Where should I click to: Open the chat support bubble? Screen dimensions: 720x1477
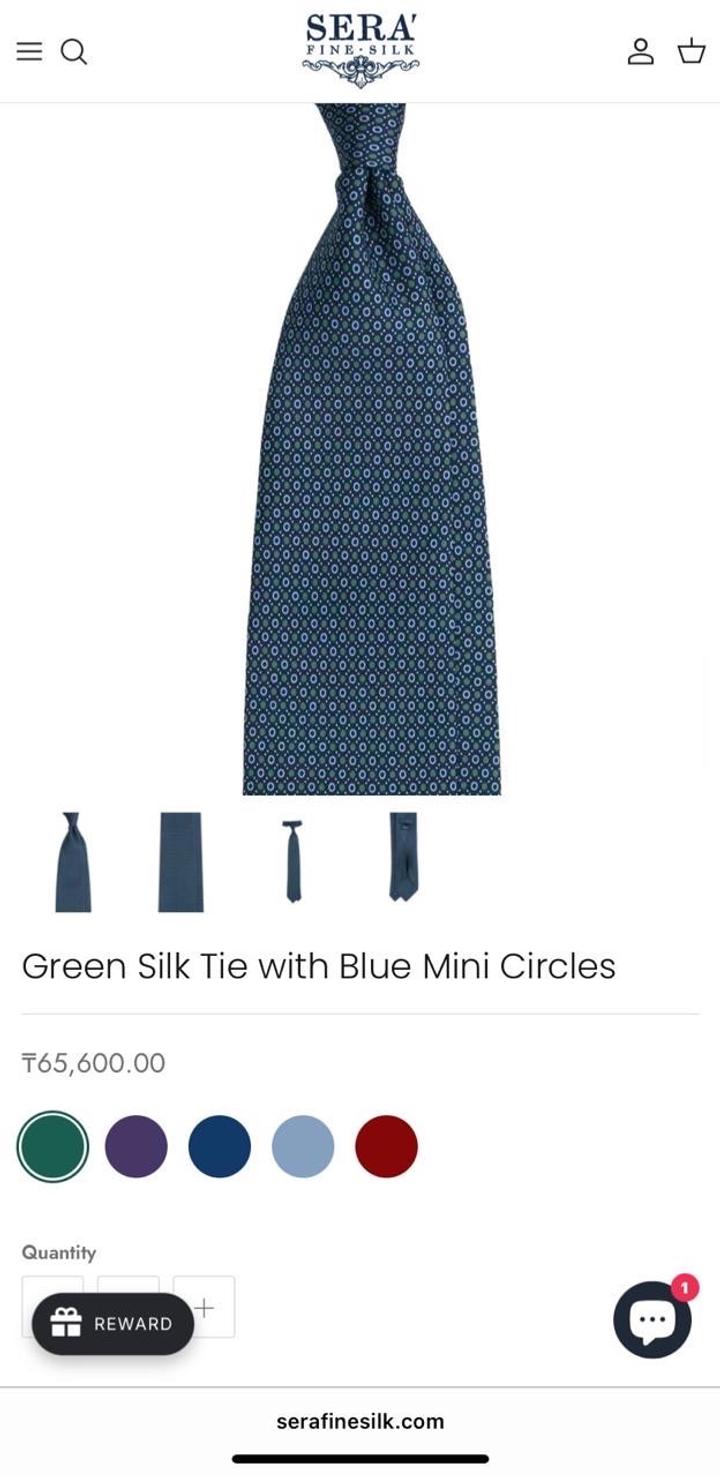click(652, 1320)
